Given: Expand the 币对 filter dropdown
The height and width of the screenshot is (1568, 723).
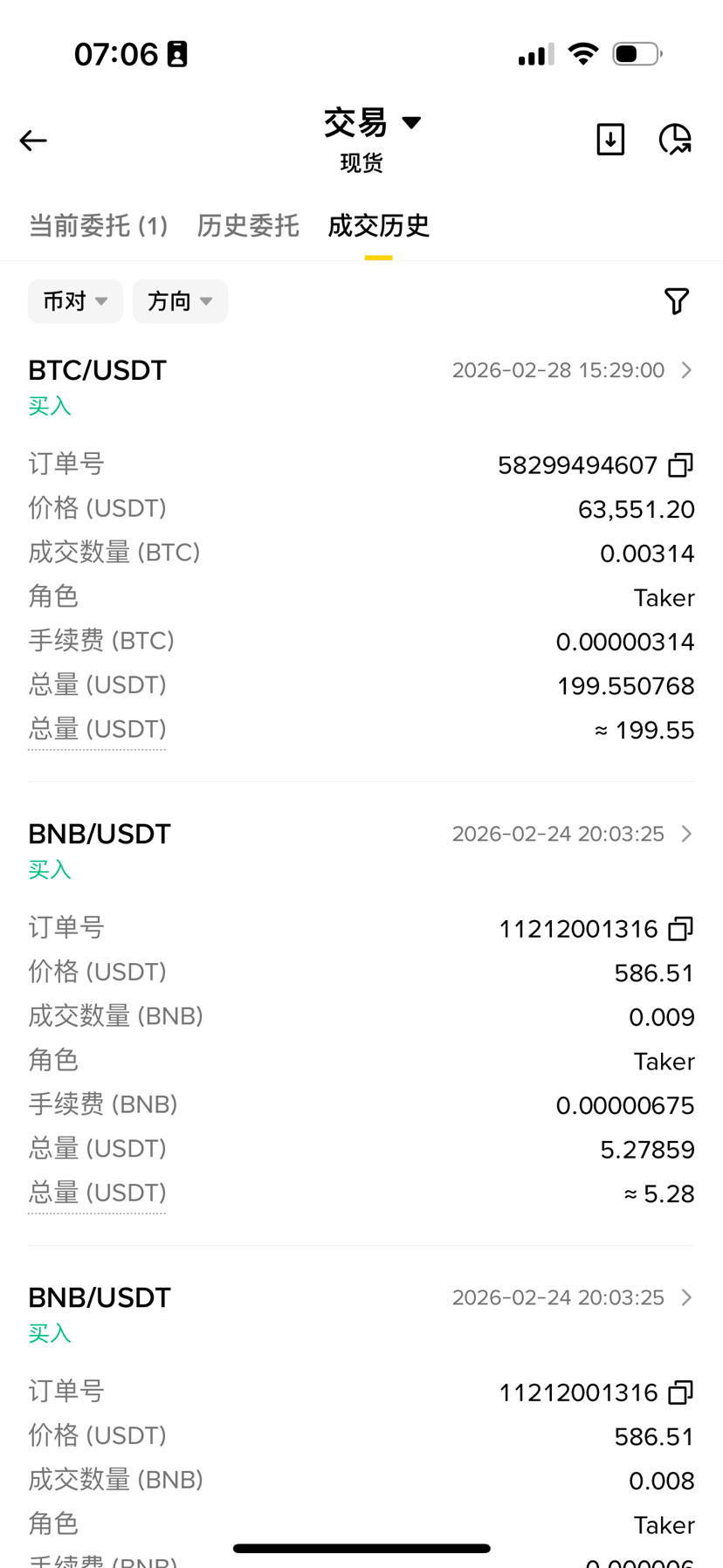Looking at the screenshot, I should tap(75, 301).
